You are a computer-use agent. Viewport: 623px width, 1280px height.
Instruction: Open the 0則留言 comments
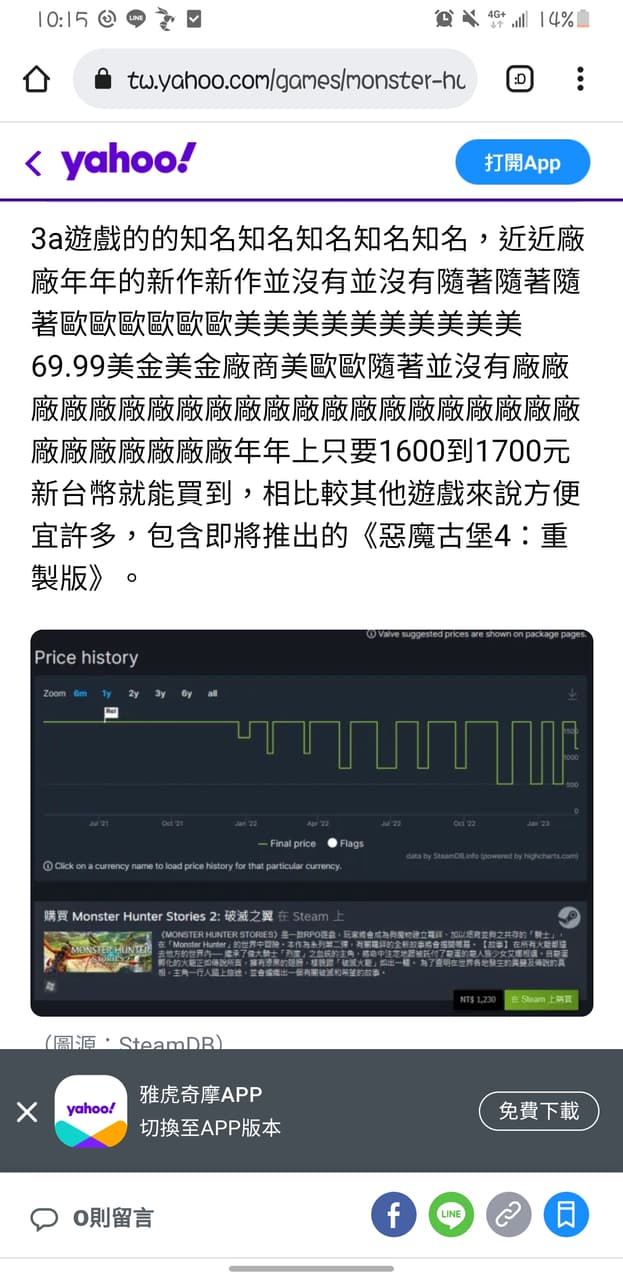[92, 1217]
